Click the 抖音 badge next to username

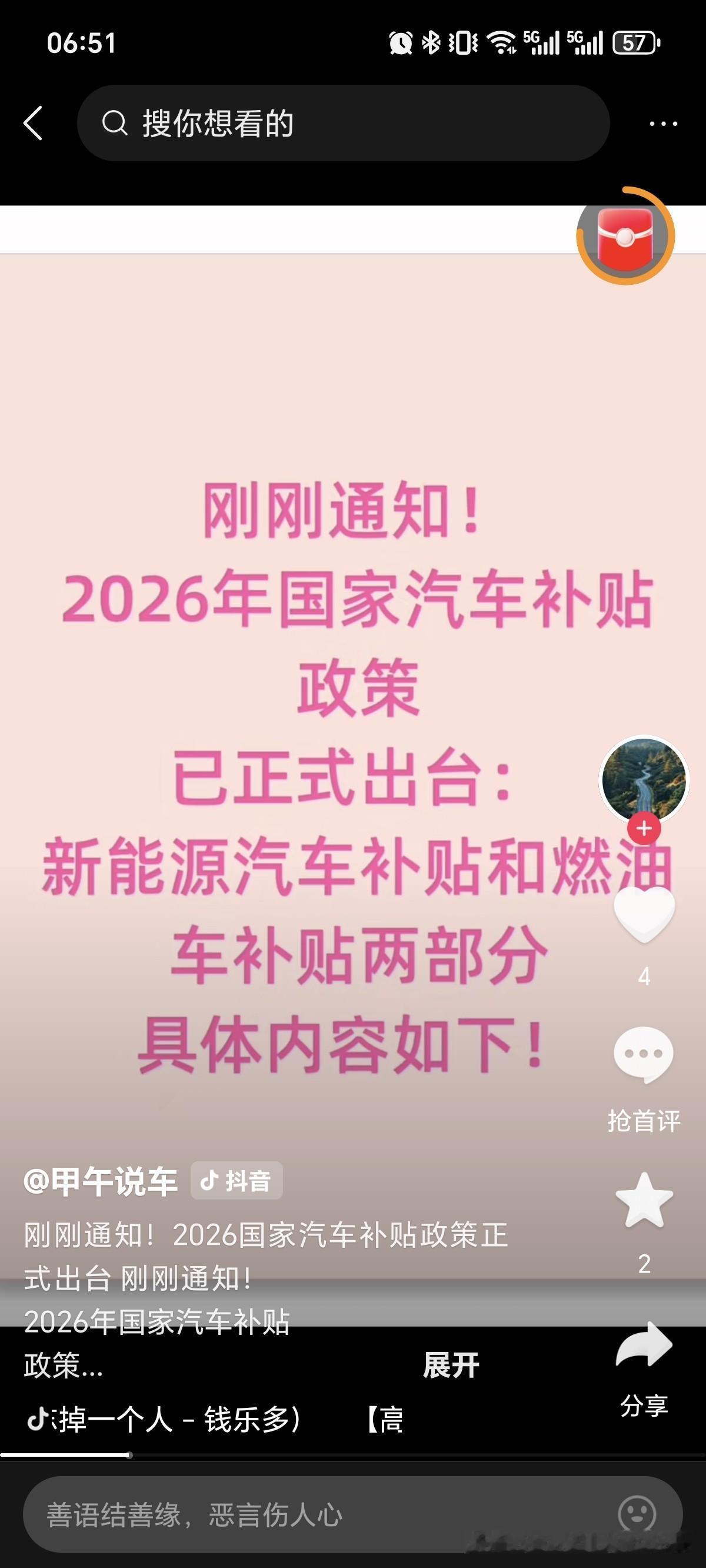click(x=236, y=1180)
